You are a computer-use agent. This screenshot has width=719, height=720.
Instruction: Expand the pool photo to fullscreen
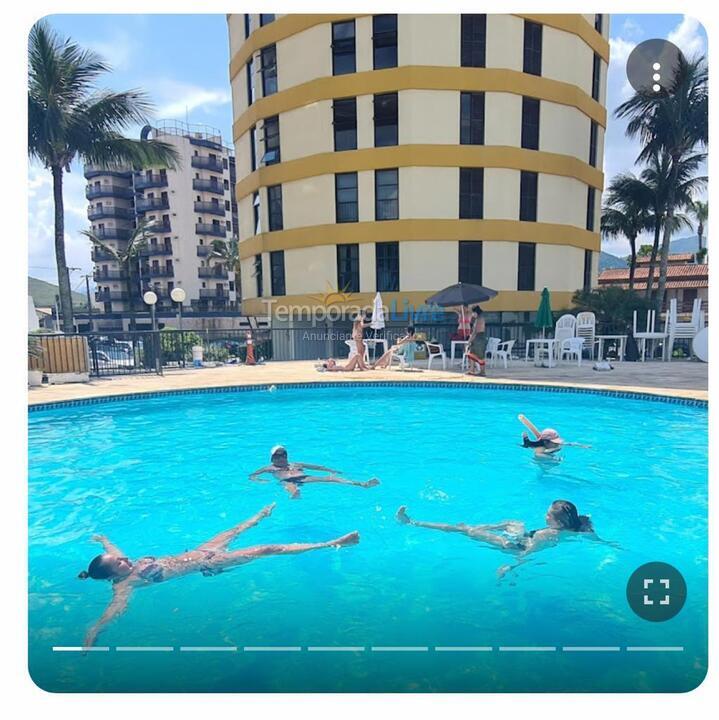click(x=656, y=592)
